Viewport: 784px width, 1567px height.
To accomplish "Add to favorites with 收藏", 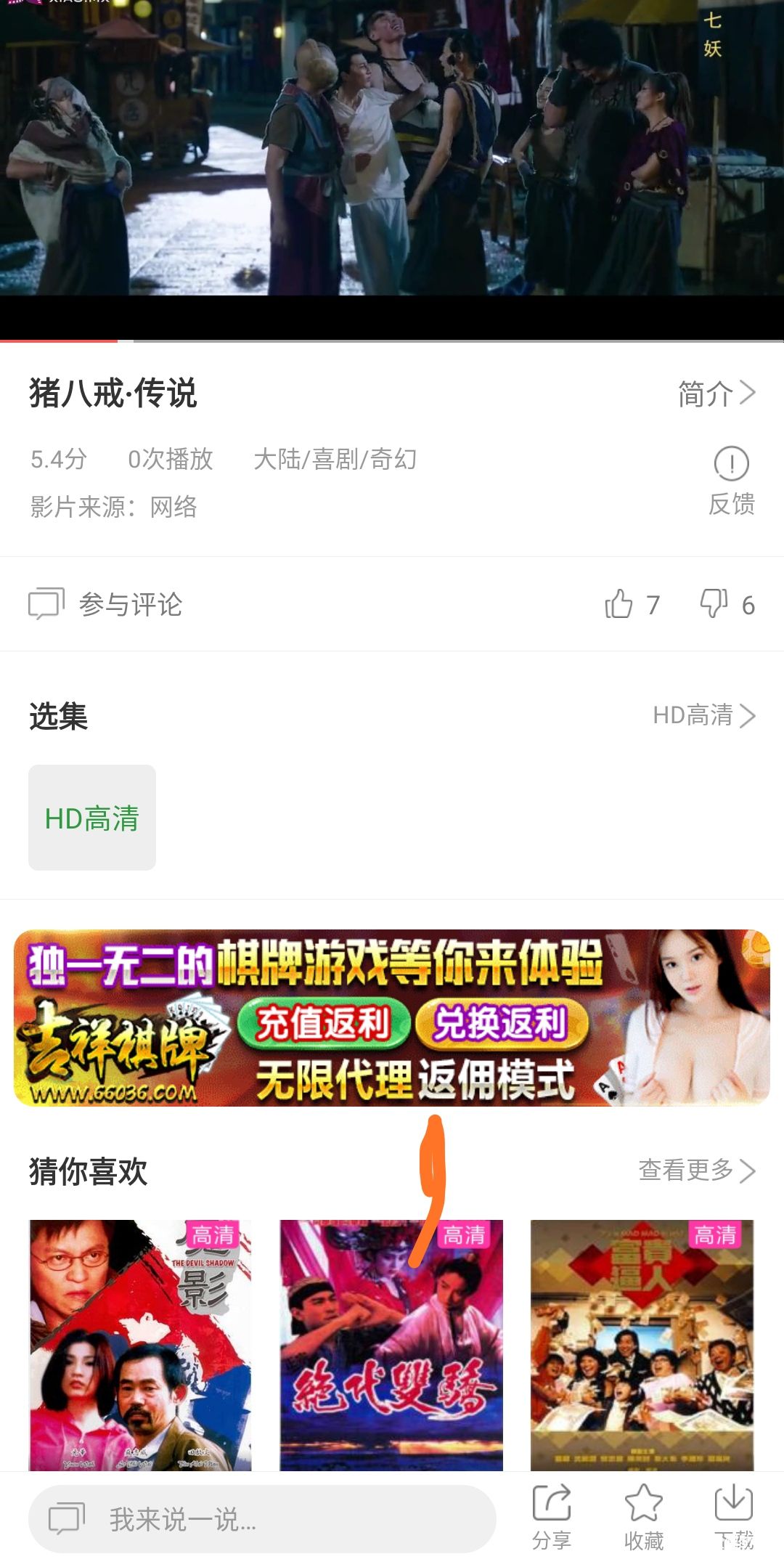I will 643,1516.
